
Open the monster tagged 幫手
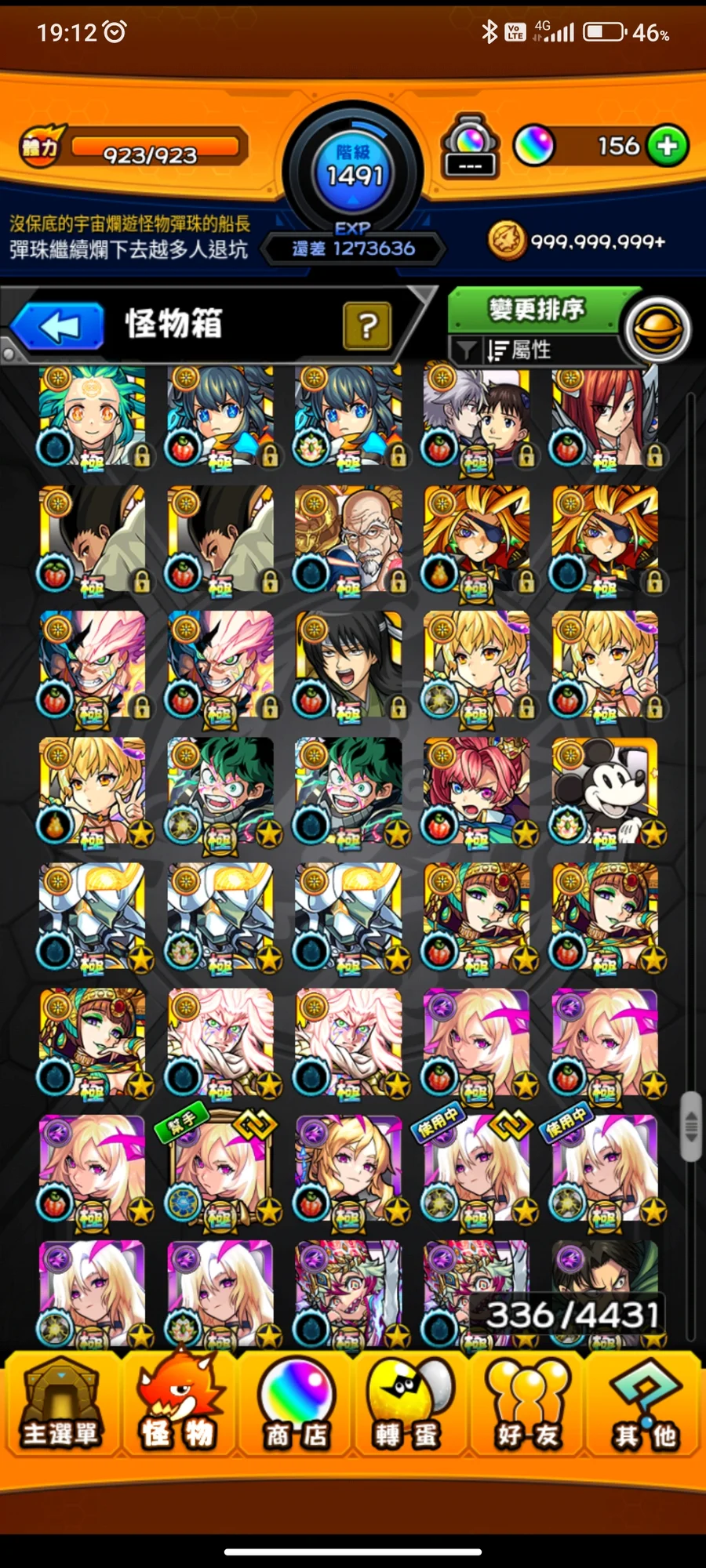coord(220,1168)
